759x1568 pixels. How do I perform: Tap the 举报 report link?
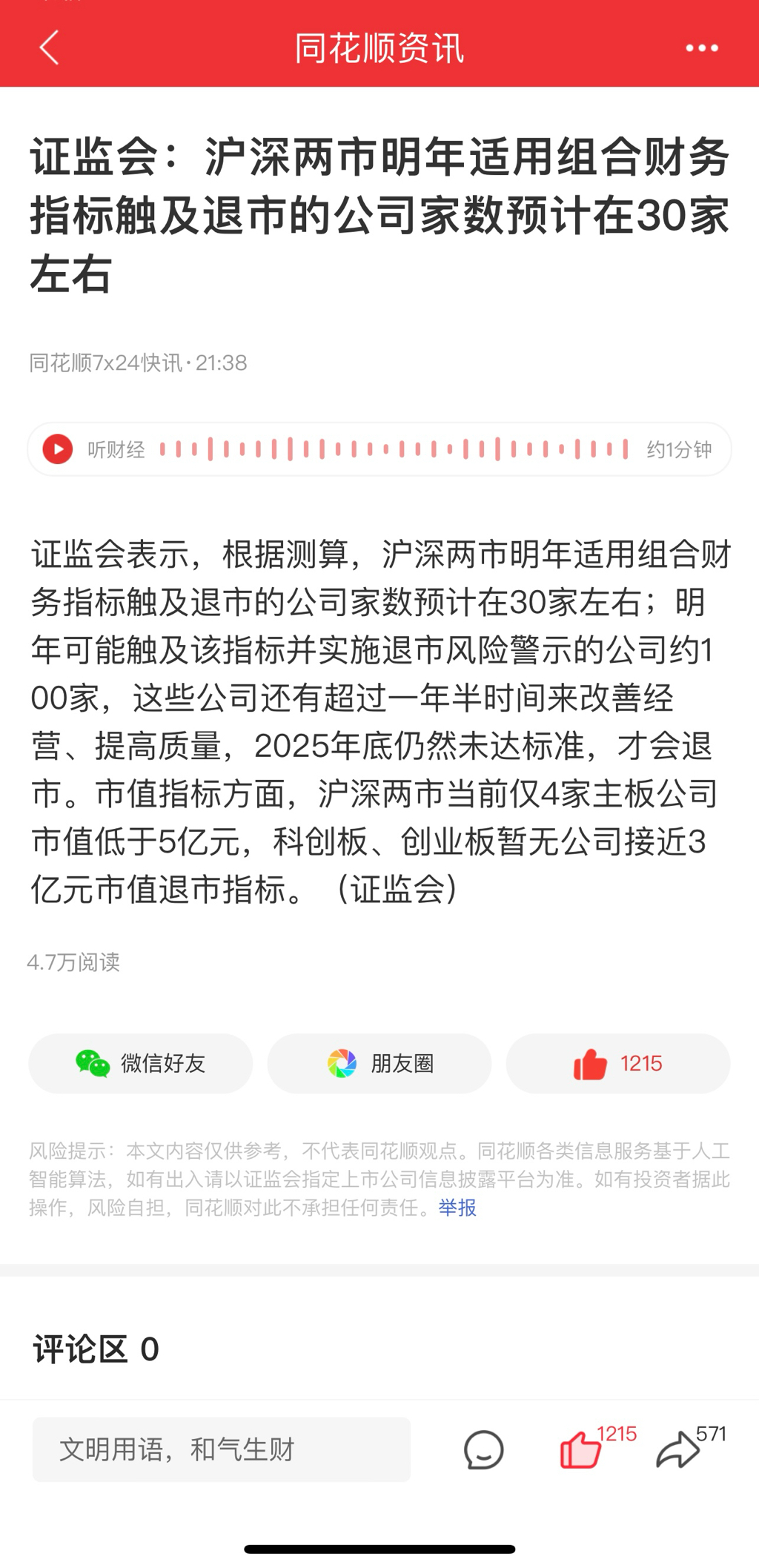click(457, 1208)
